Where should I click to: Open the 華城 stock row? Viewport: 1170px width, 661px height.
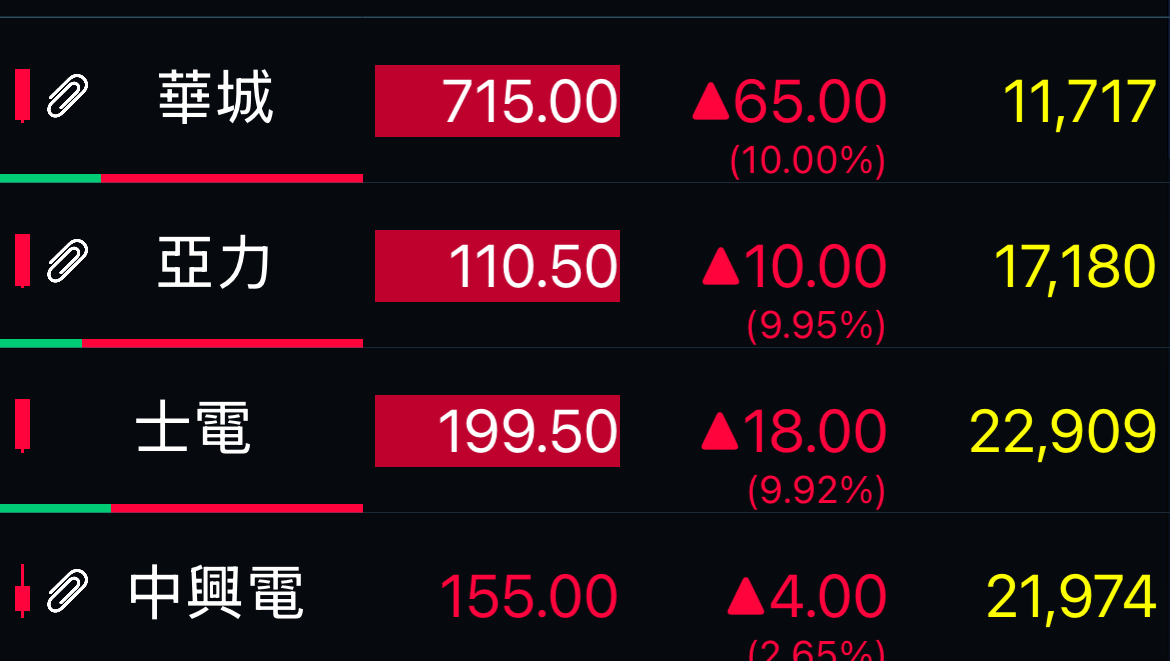585,101
